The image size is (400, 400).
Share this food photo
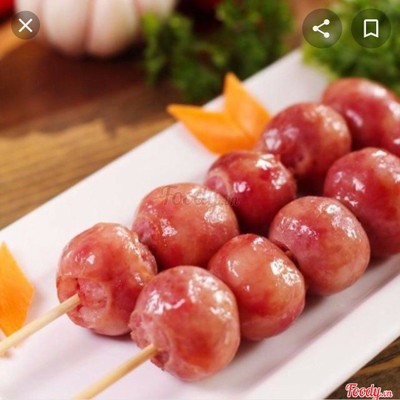(322, 28)
